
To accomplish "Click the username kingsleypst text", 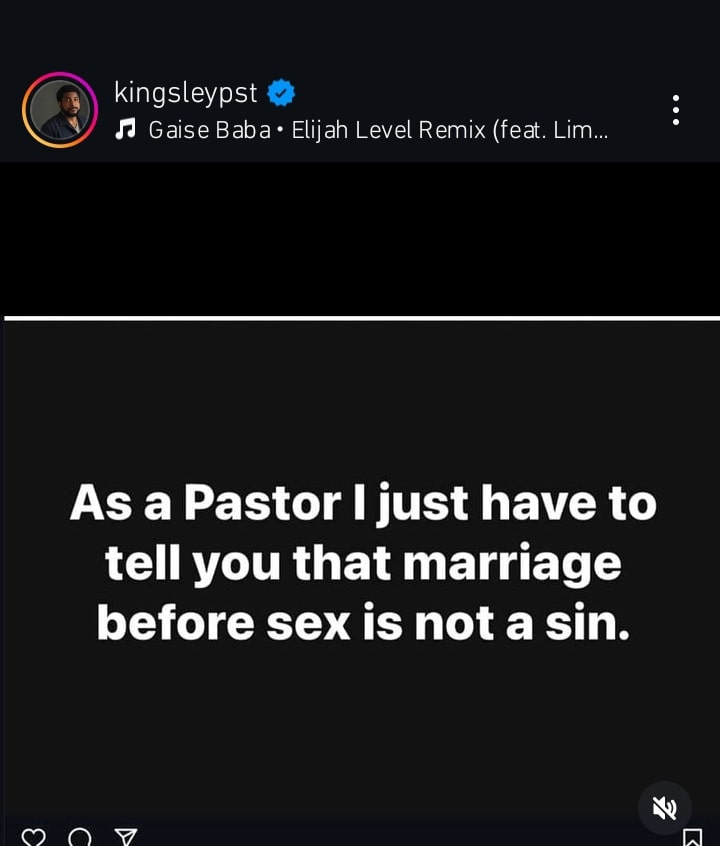I will [x=185, y=92].
